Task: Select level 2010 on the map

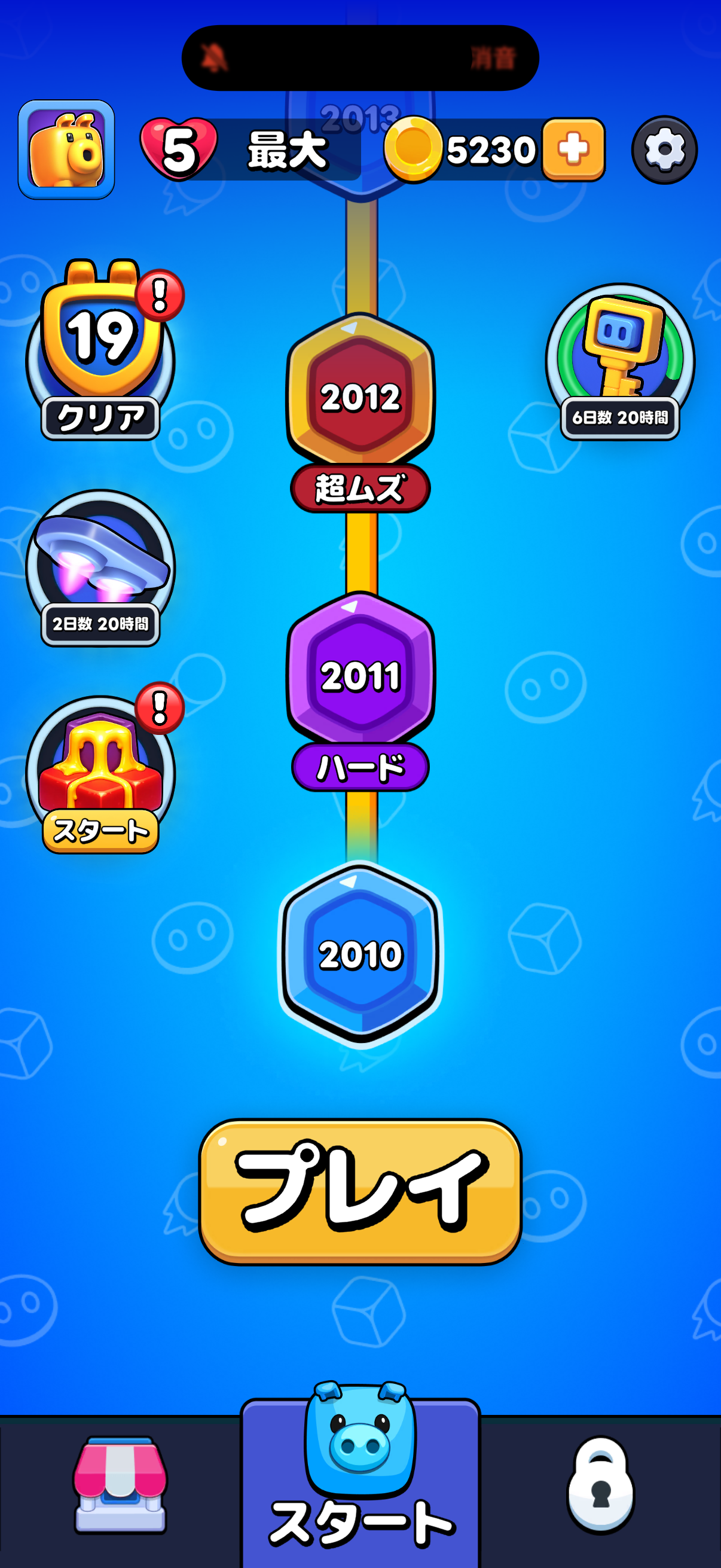Action: coord(360,953)
